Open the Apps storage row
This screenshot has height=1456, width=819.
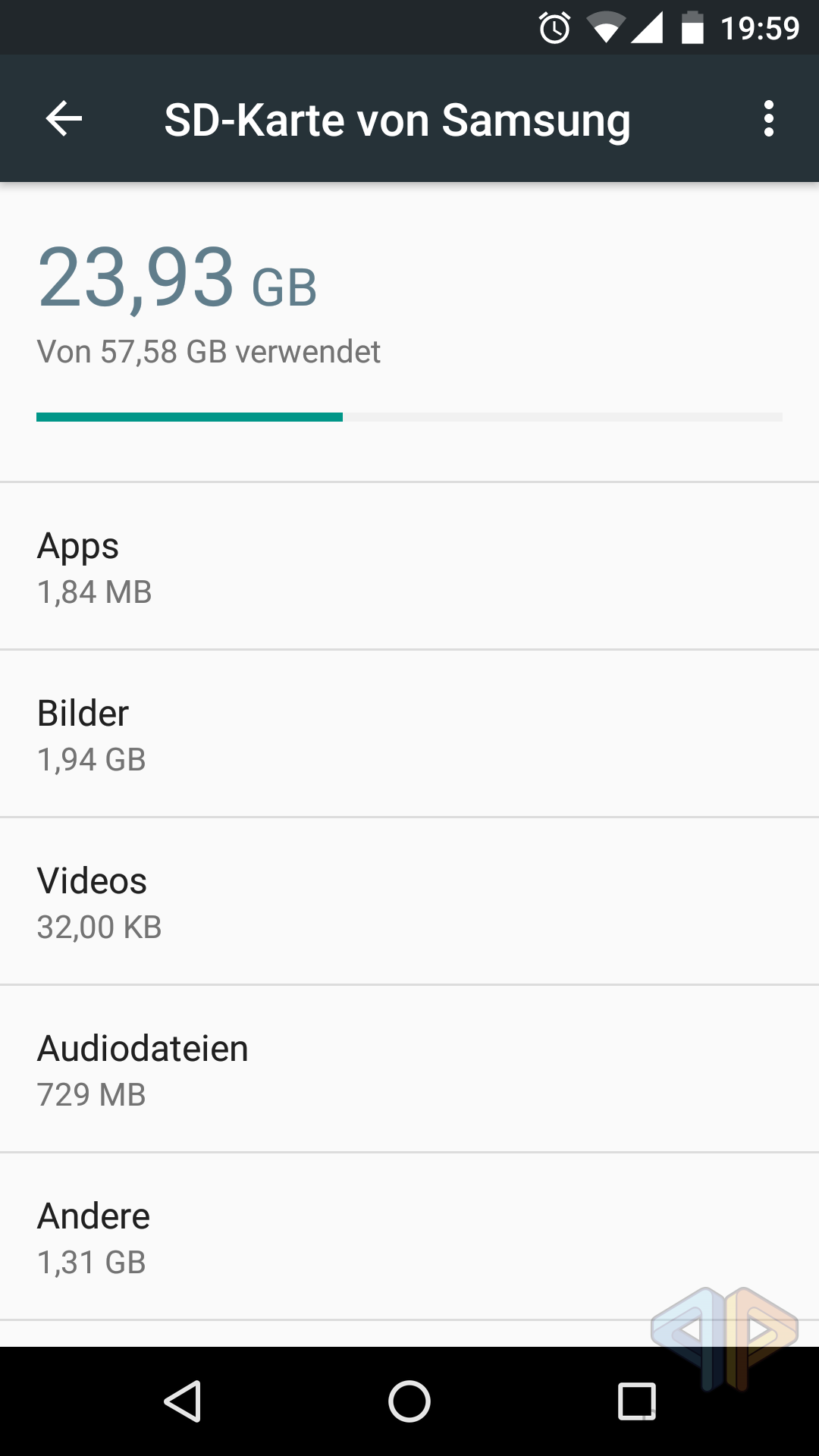[409, 566]
